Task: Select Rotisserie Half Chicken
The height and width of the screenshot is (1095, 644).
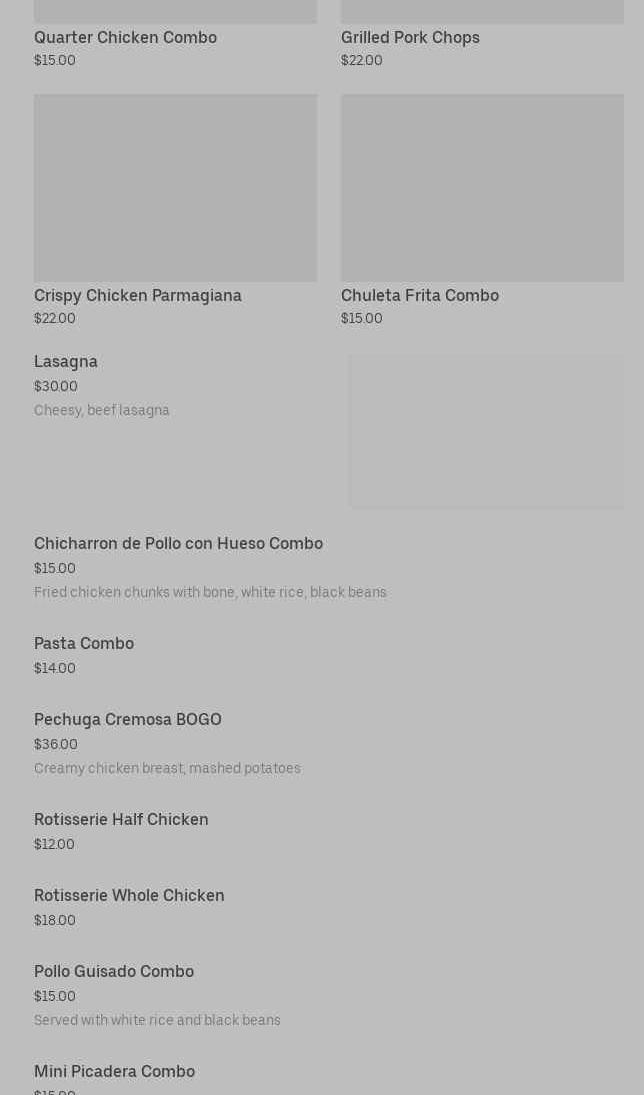Action: pyautogui.click(x=121, y=820)
